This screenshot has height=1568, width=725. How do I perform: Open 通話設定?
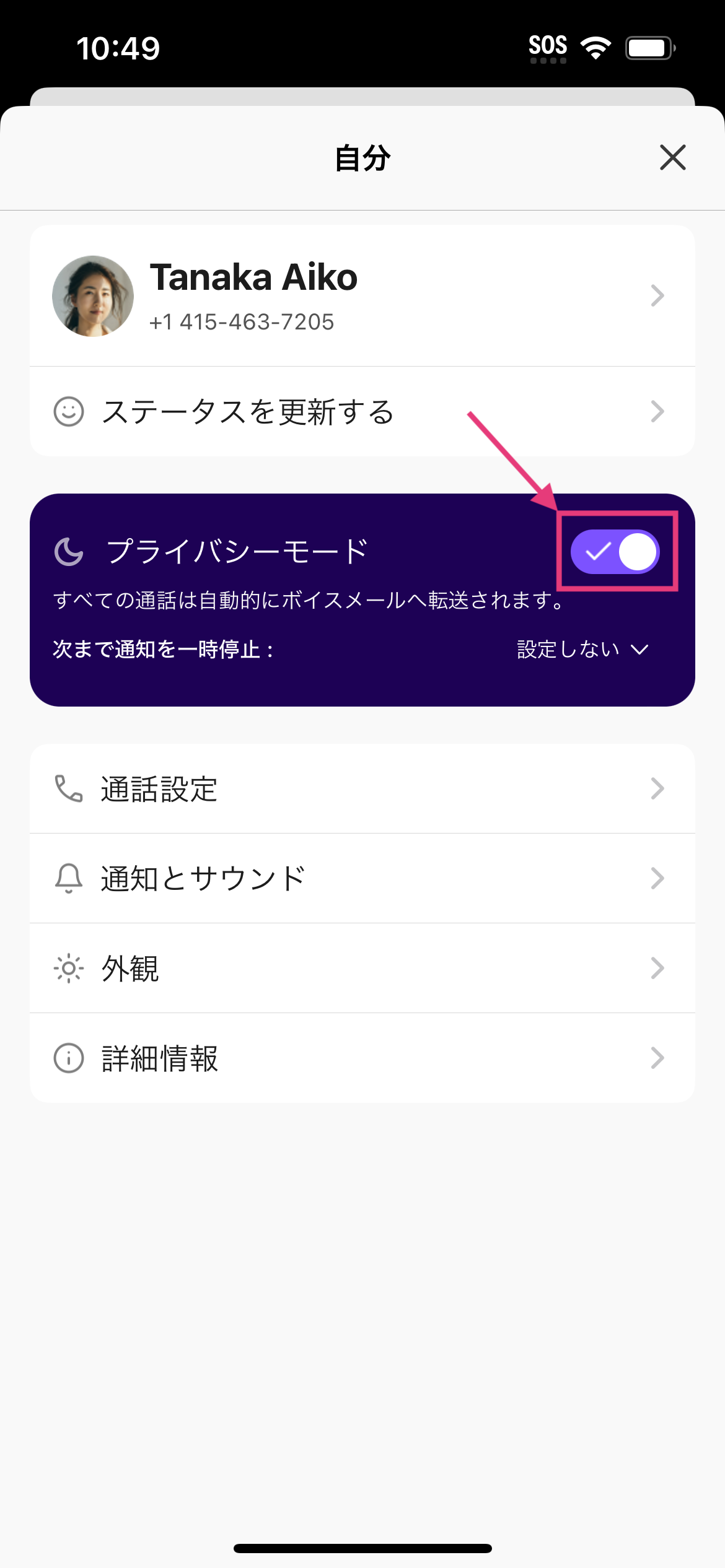362,789
